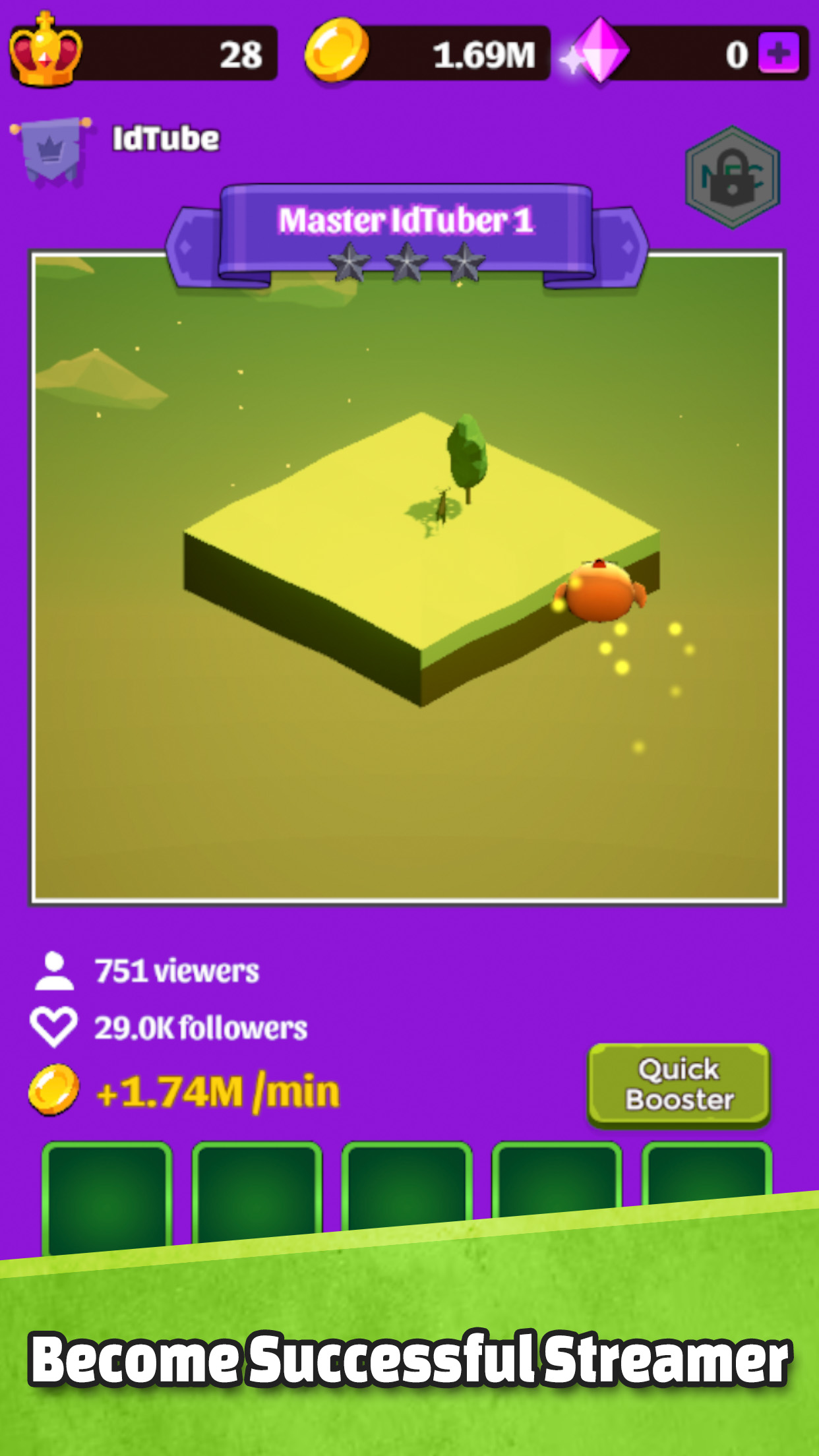Tap the locked NFC hexagon icon
This screenshot has width=819, height=1456.
tap(733, 177)
